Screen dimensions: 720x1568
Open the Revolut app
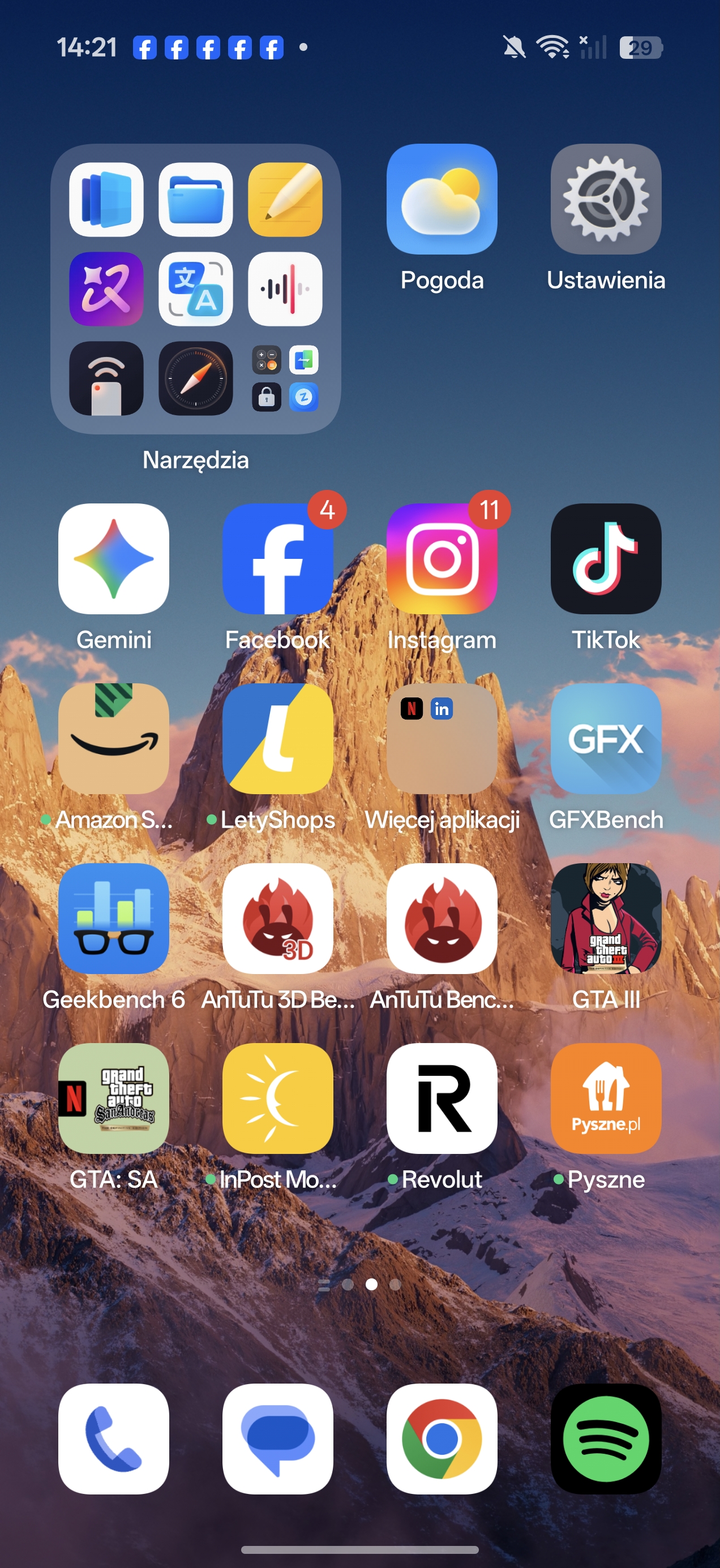tap(442, 1097)
